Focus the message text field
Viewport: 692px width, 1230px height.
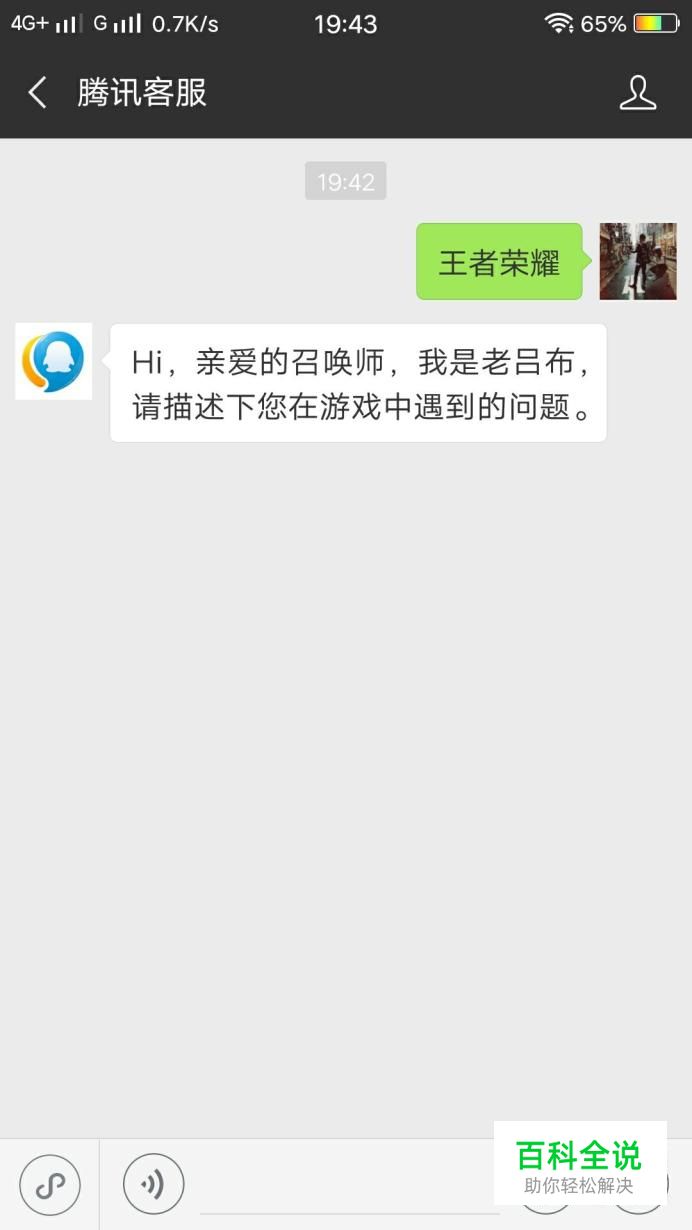348,1190
